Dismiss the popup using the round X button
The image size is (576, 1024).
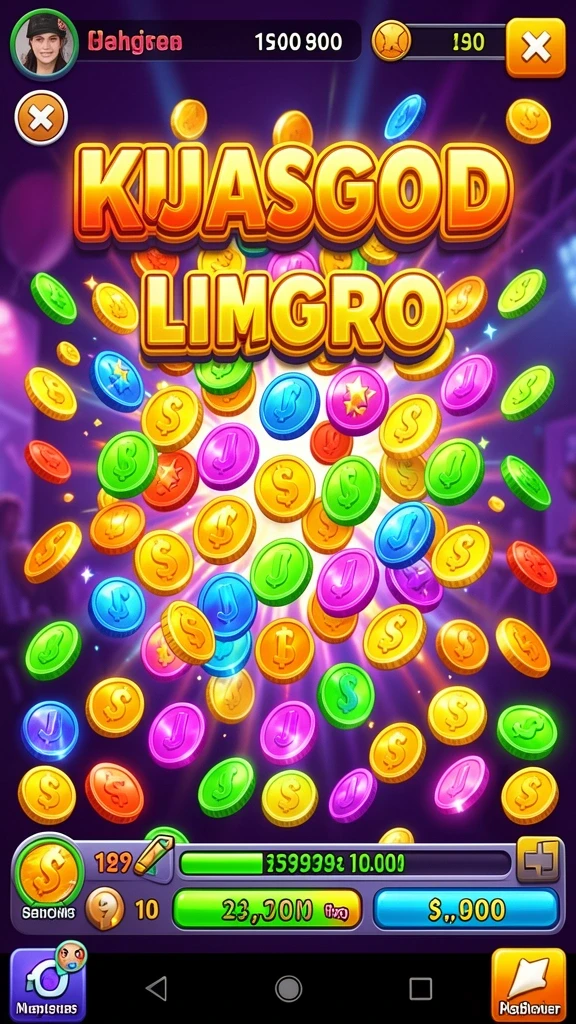[x=41, y=118]
